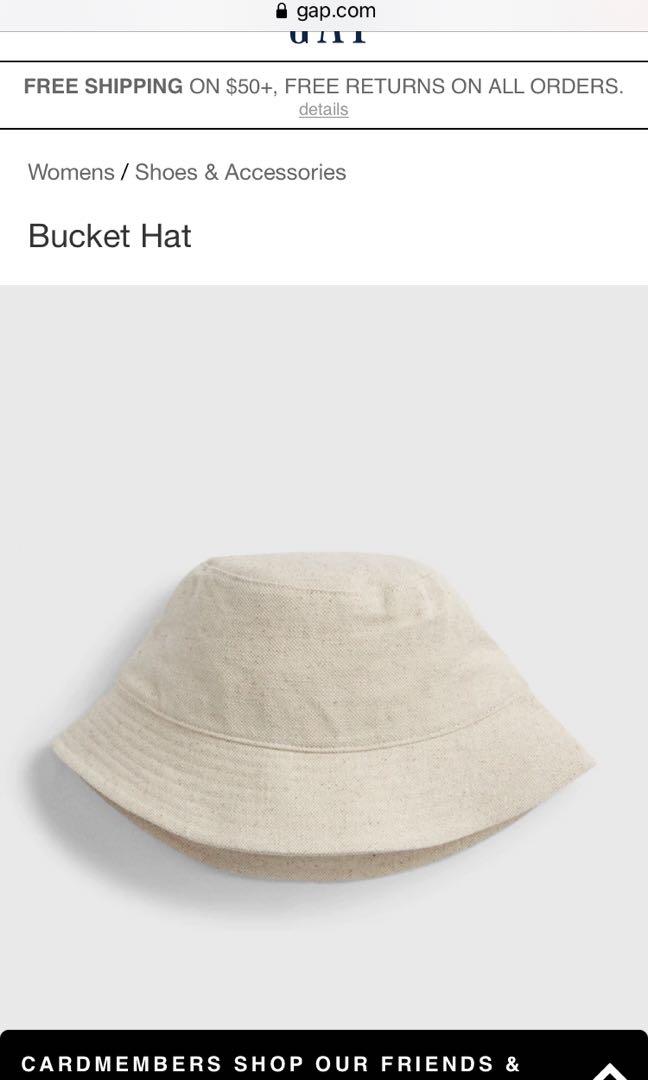Open the shipping details link
Image resolution: width=648 pixels, height=1080 pixels.
[x=323, y=110]
